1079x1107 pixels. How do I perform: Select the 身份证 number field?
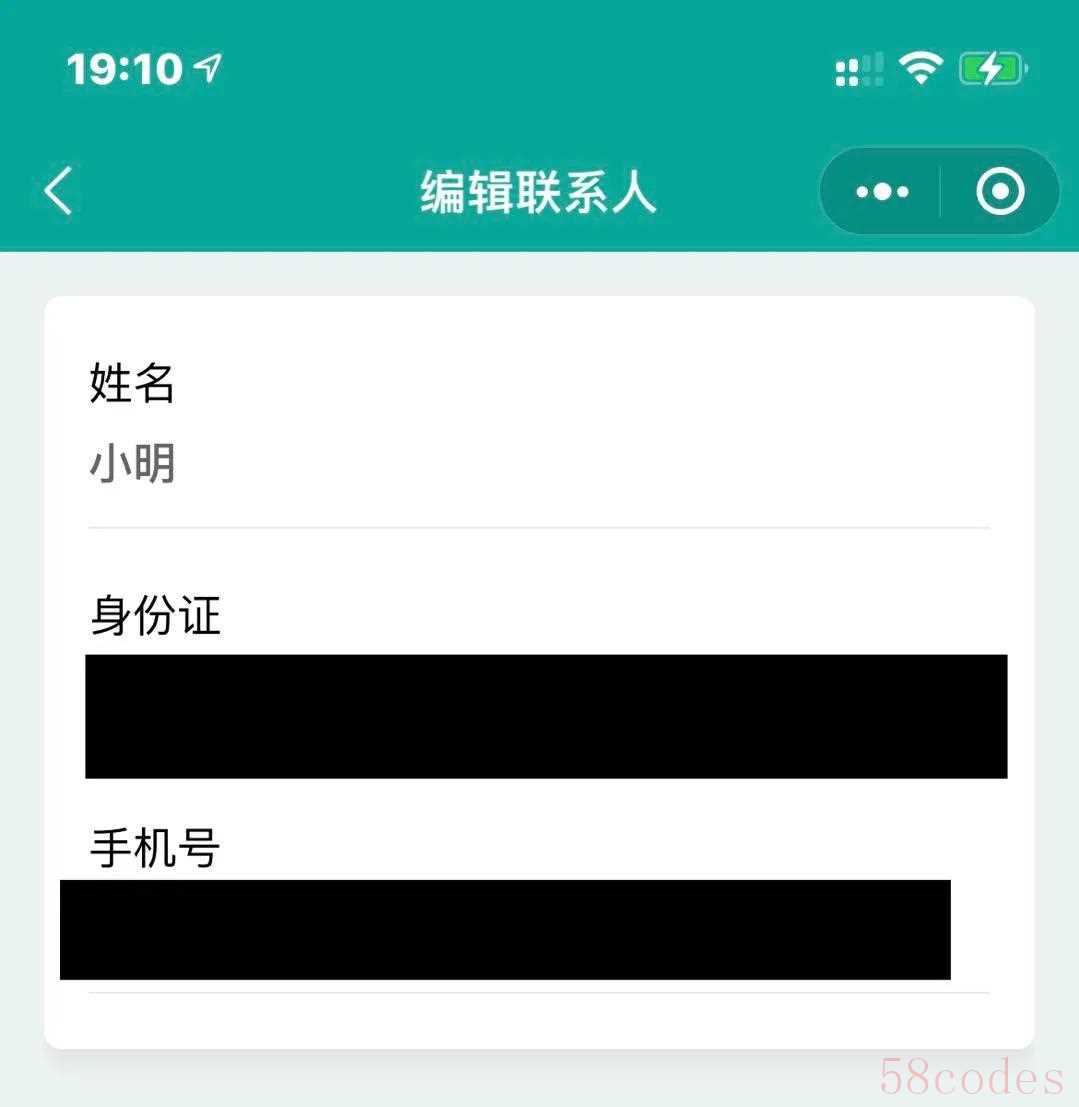pos(545,715)
